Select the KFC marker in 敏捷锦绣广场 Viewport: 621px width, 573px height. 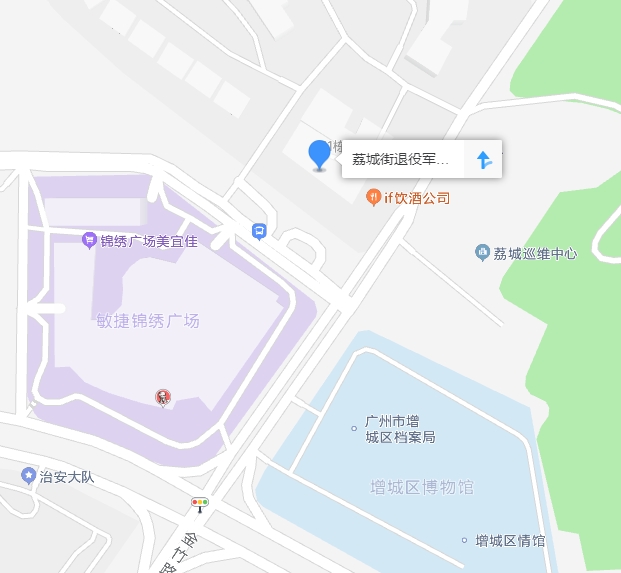tap(163, 398)
